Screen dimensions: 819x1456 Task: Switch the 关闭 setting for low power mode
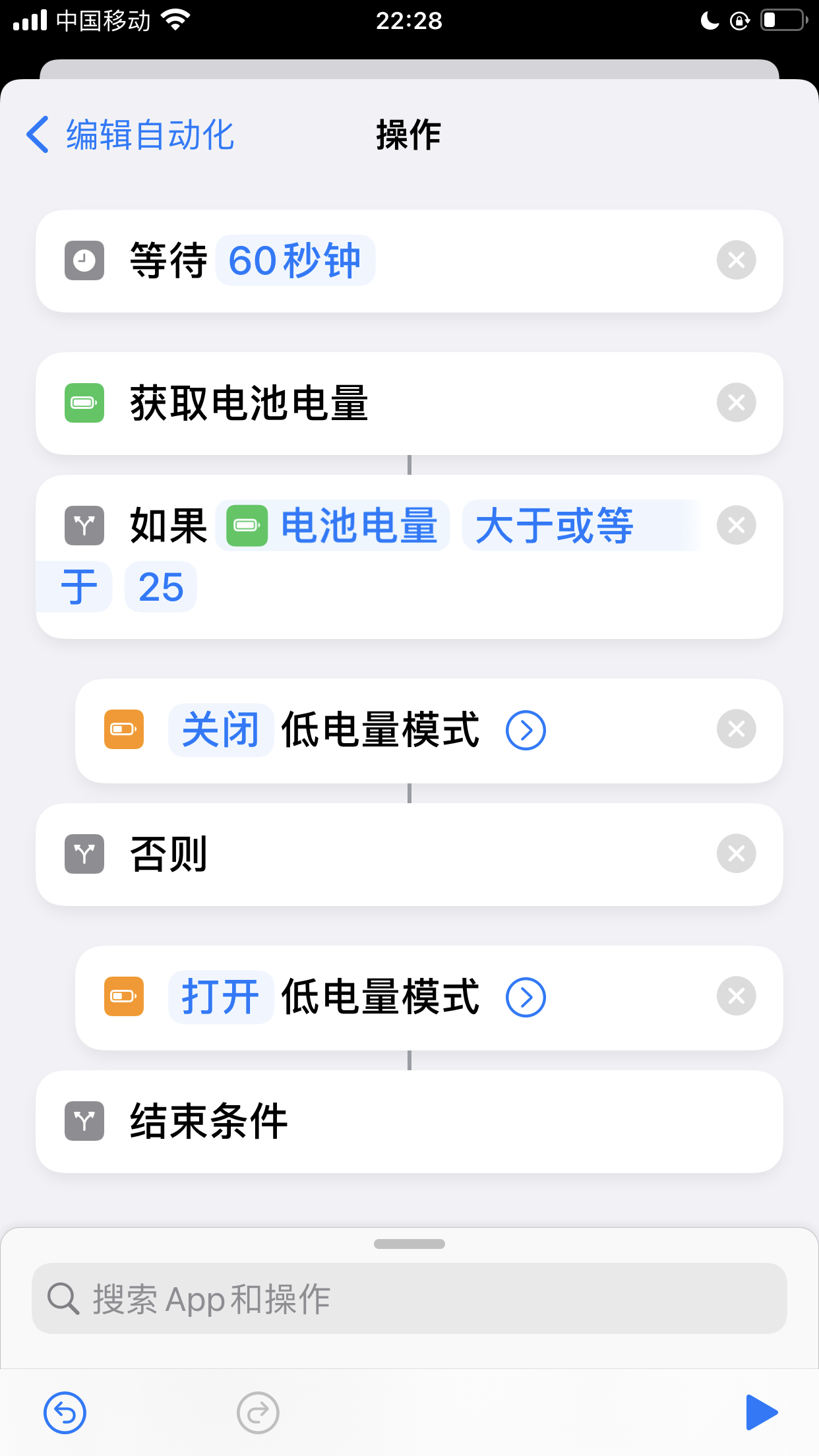tap(220, 730)
